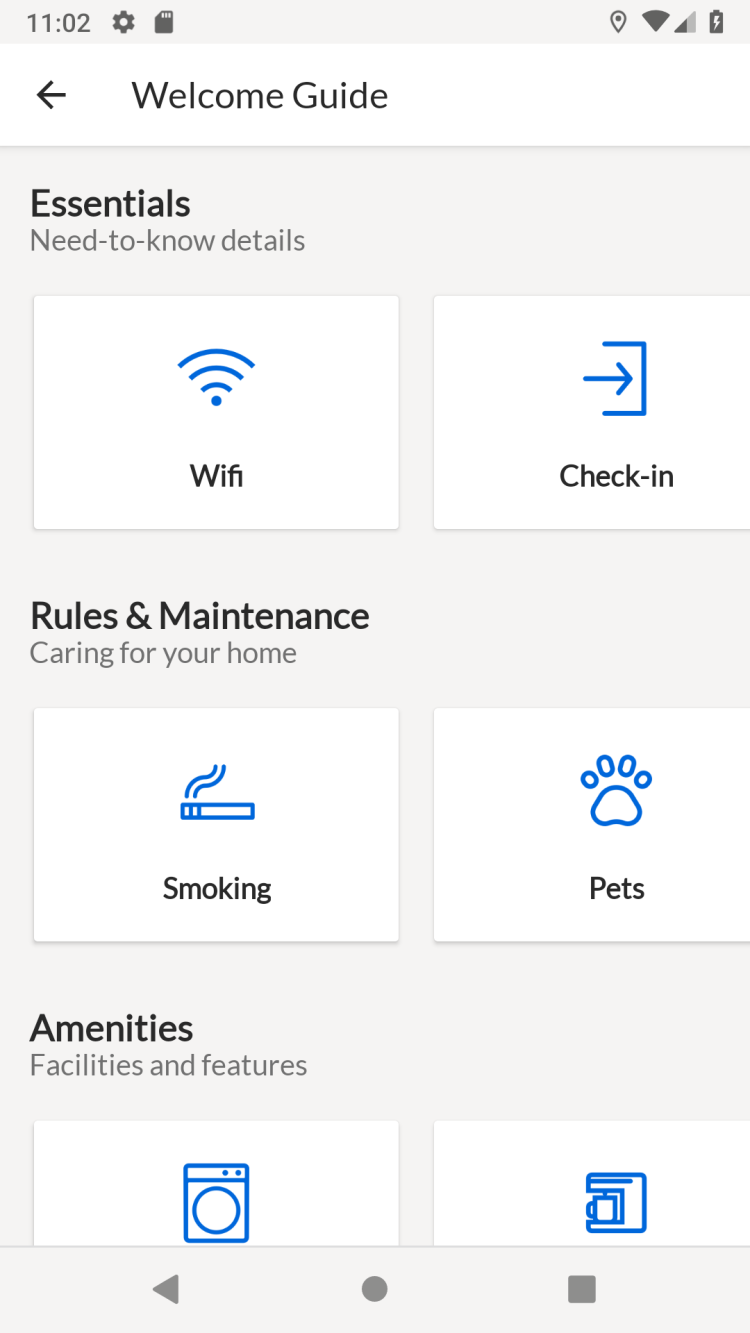Screen dimensions: 750x1333
Task: Go back from the Welcome Guide
Action: (51, 95)
